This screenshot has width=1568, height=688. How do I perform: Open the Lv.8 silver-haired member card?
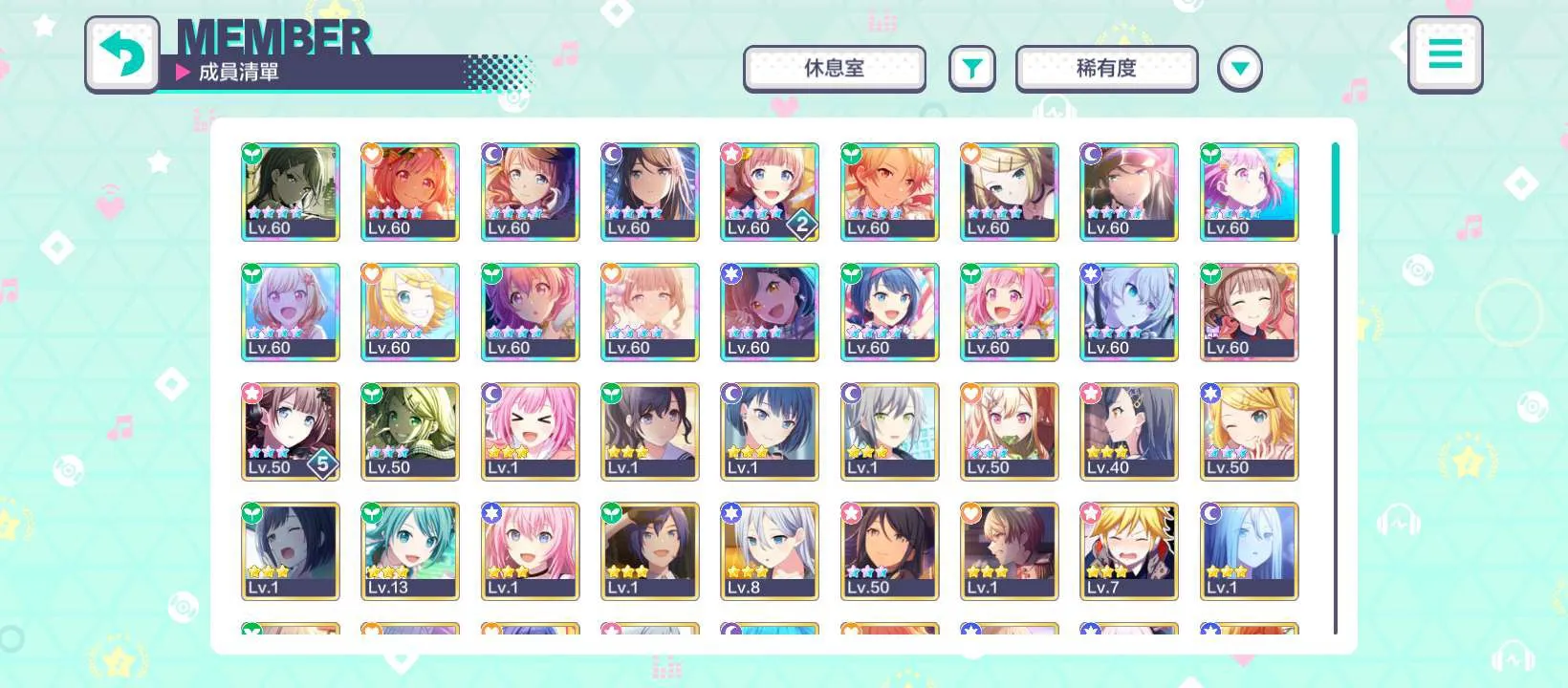tap(769, 550)
